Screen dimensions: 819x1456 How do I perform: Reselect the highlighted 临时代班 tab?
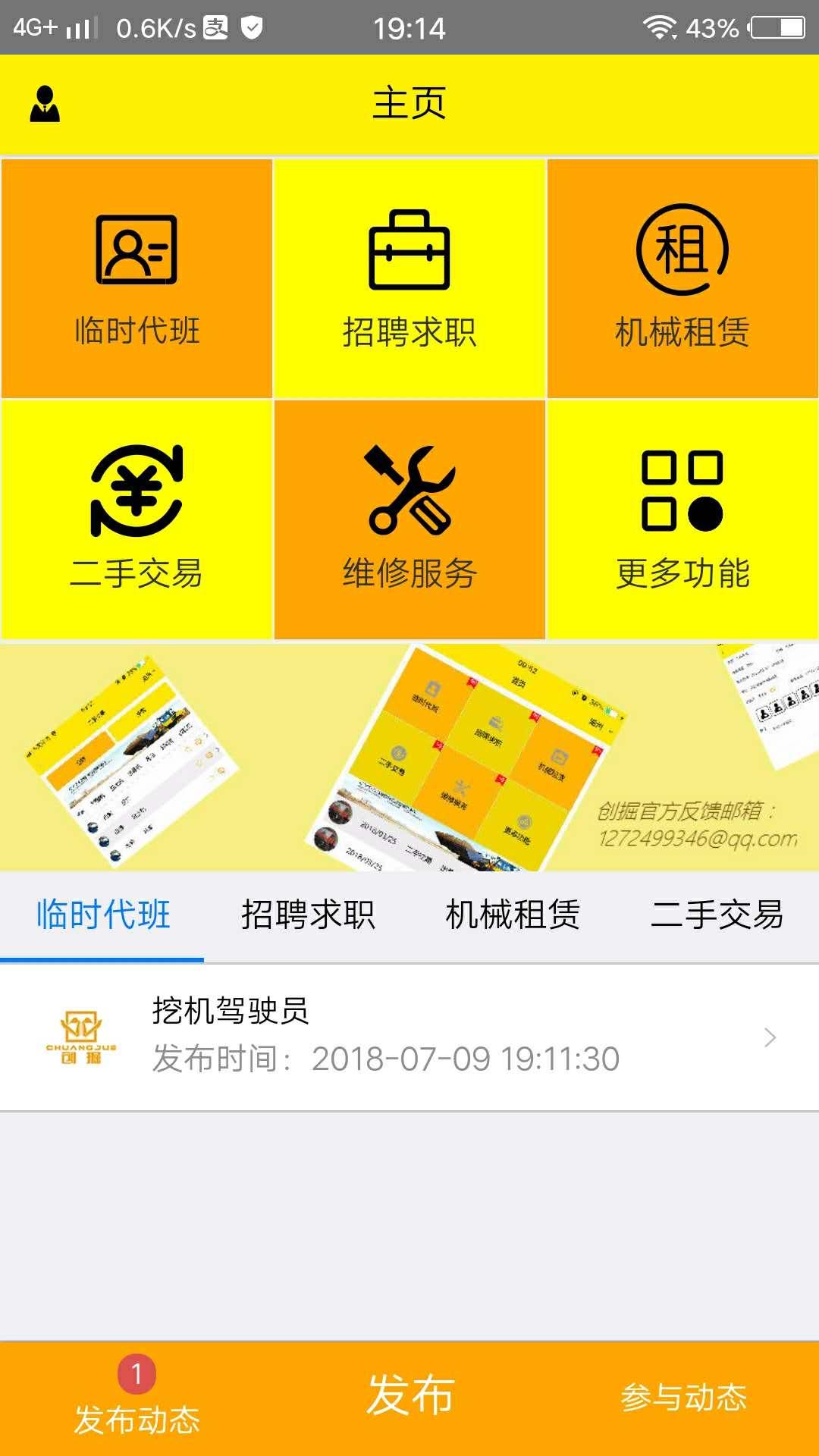(x=102, y=915)
